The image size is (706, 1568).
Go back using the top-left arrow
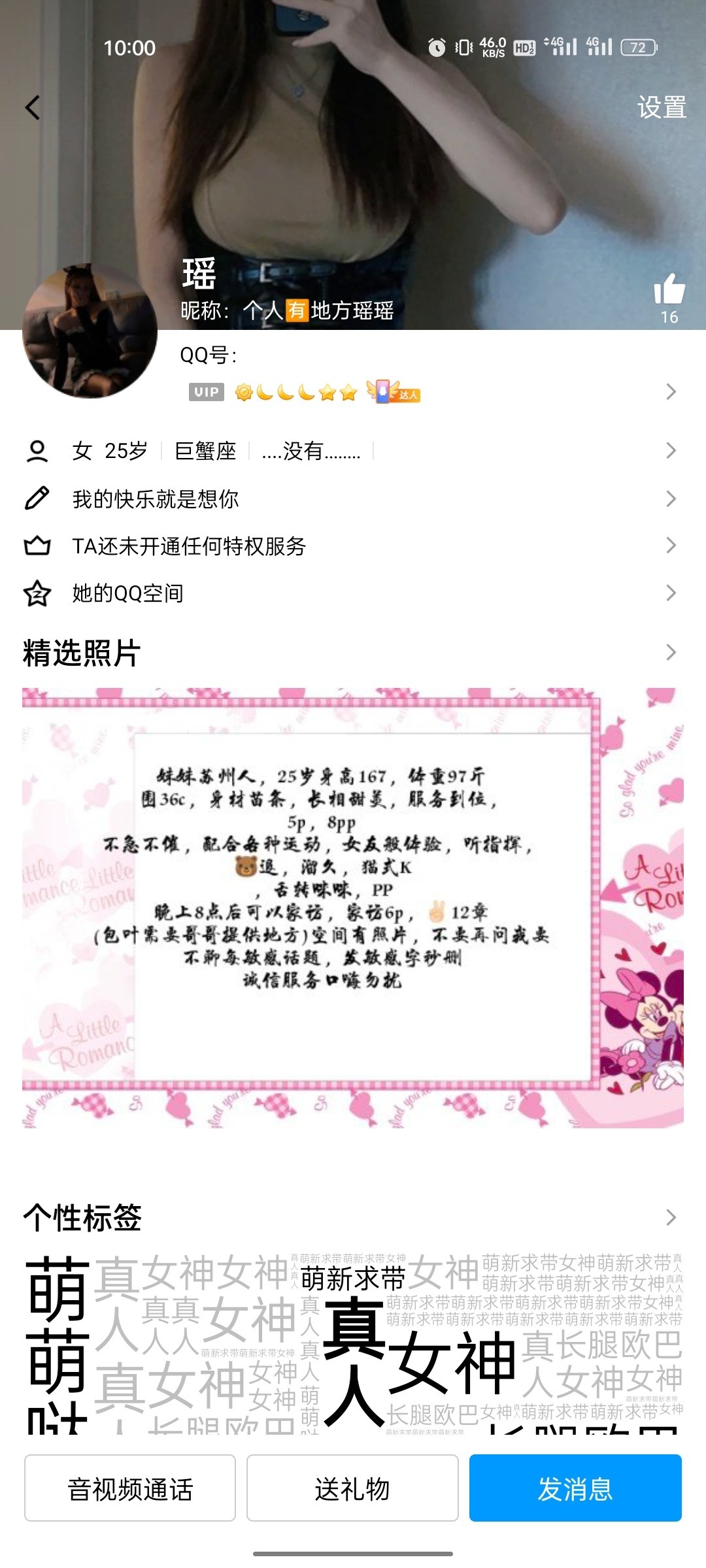coord(33,108)
